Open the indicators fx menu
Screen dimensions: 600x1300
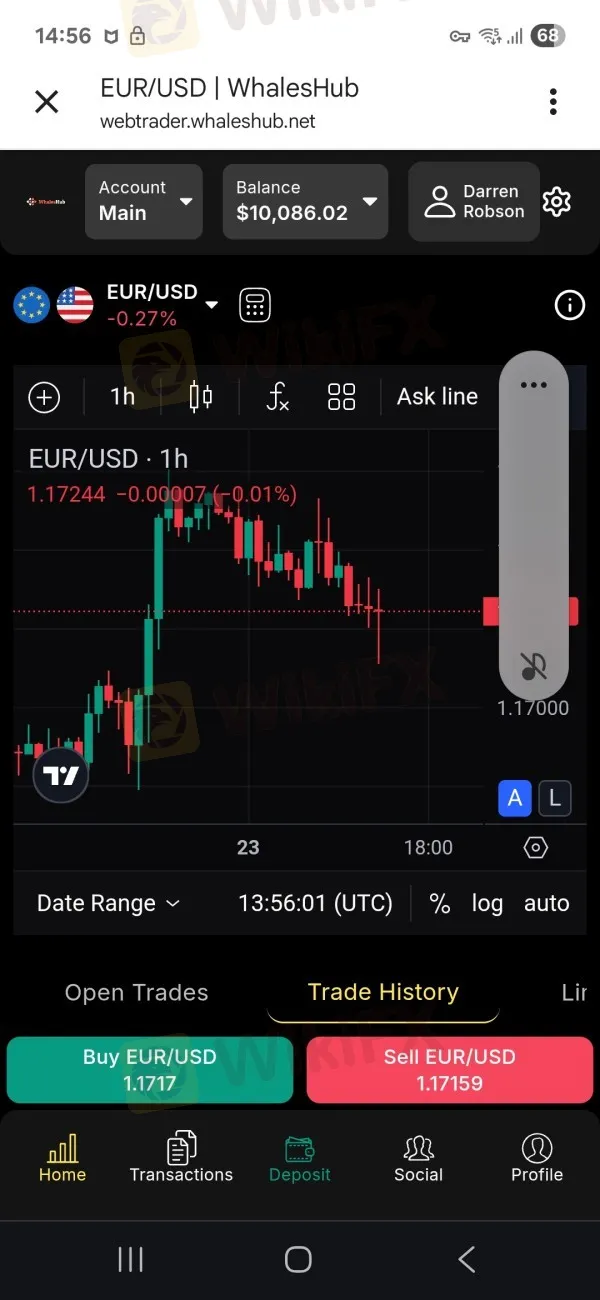(278, 397)
